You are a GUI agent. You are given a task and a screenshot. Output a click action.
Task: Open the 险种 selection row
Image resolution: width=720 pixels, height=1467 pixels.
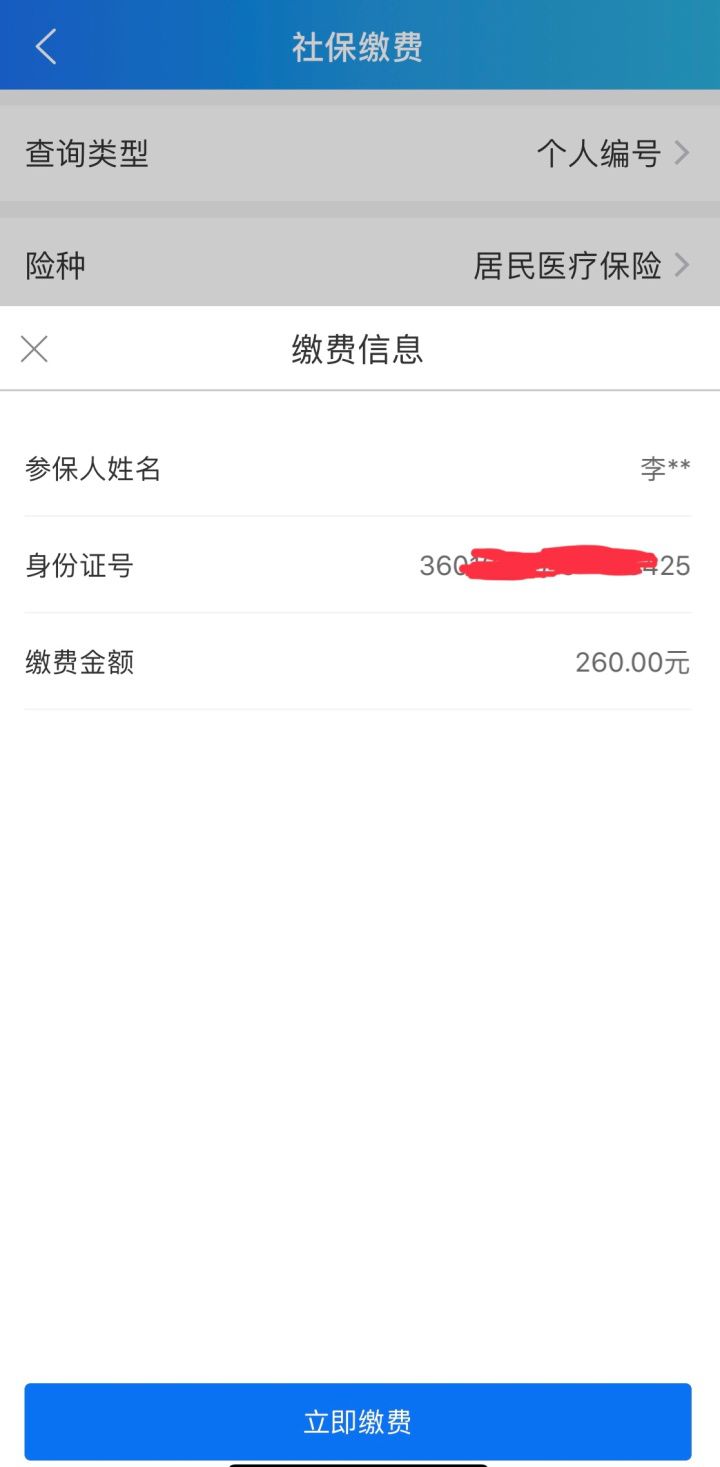[358, 266]
